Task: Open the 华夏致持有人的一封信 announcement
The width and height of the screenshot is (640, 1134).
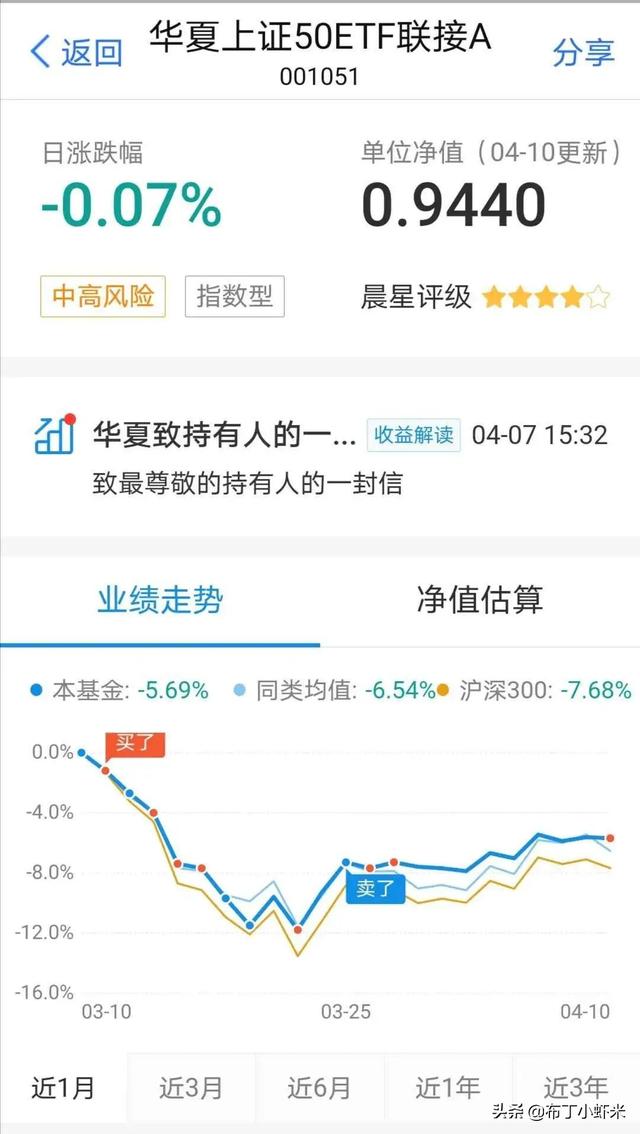Action: pos(224,435)
